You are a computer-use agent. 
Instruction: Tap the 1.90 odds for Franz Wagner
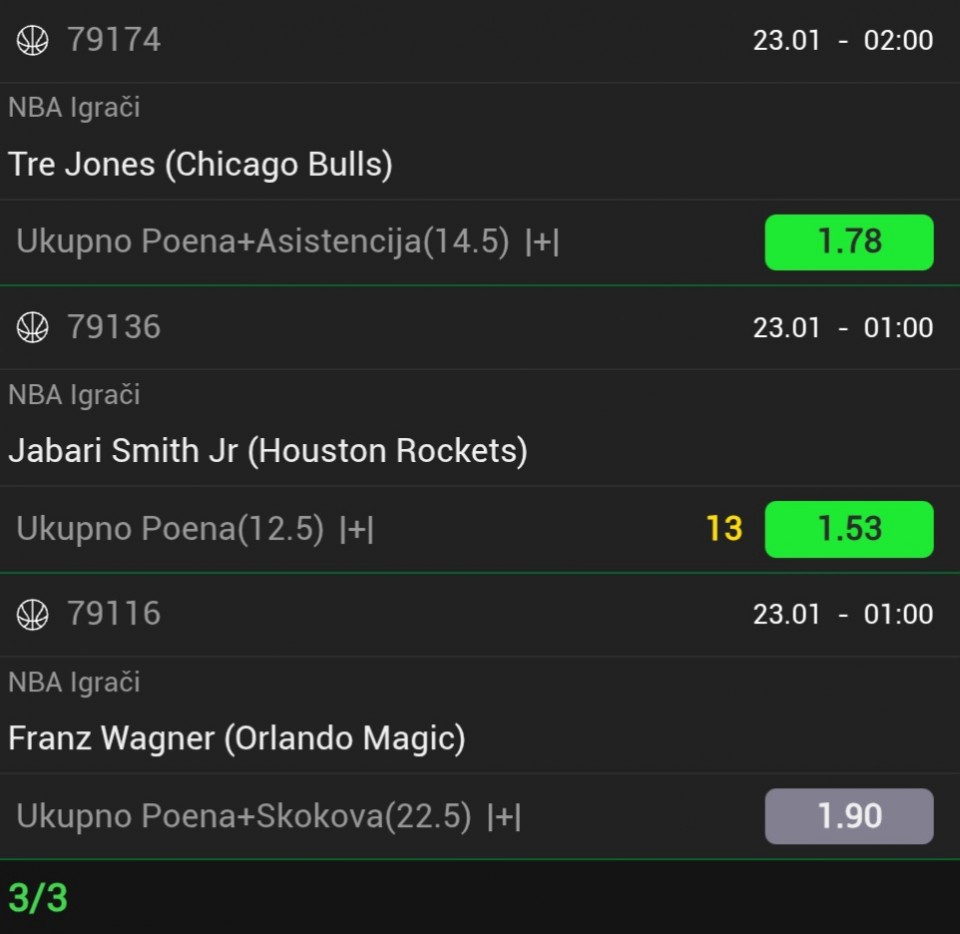(x=849, y=816)
